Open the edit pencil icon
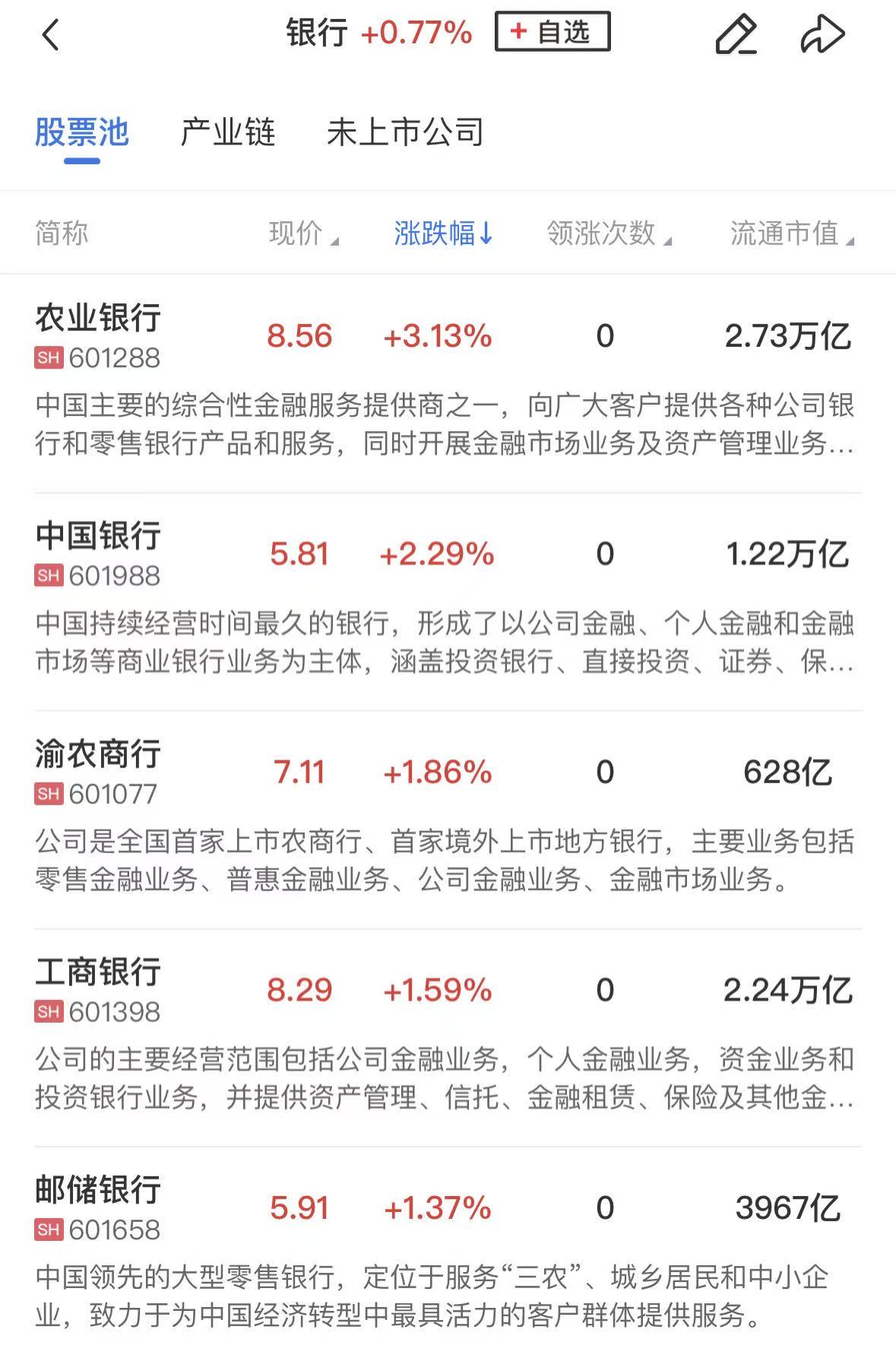The image size is (896, 1355). (x=736, y=35)
